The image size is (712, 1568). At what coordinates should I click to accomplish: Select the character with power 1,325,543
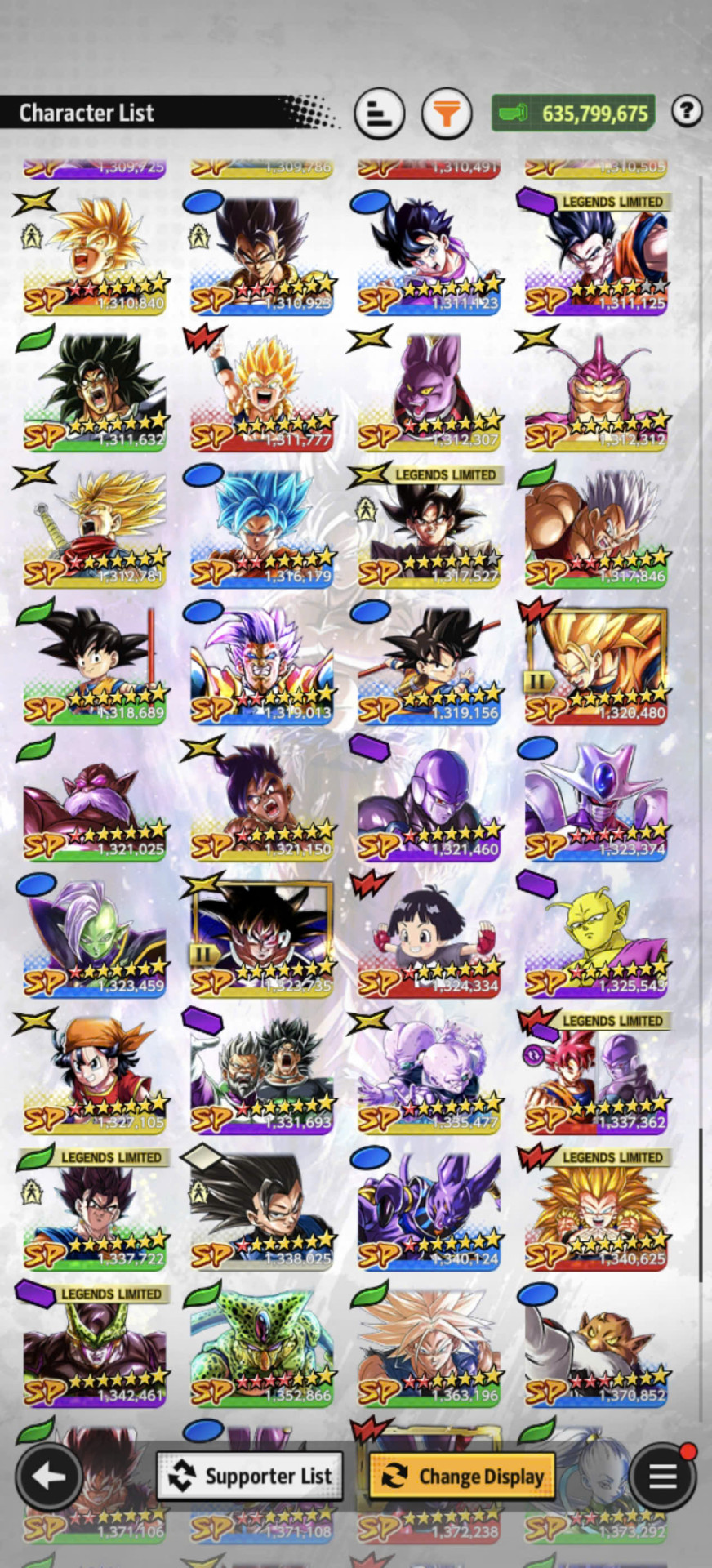point(596,936)
